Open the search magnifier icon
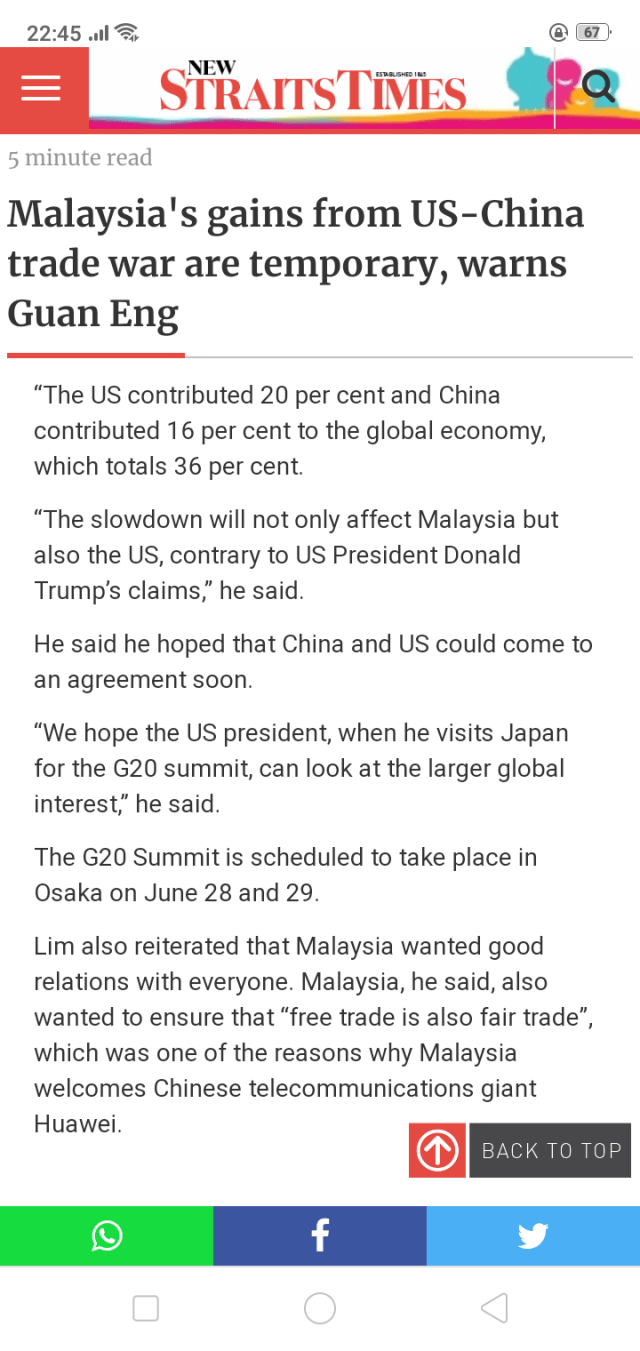This screenshot has height=1351, width=640. pos(599,88)
